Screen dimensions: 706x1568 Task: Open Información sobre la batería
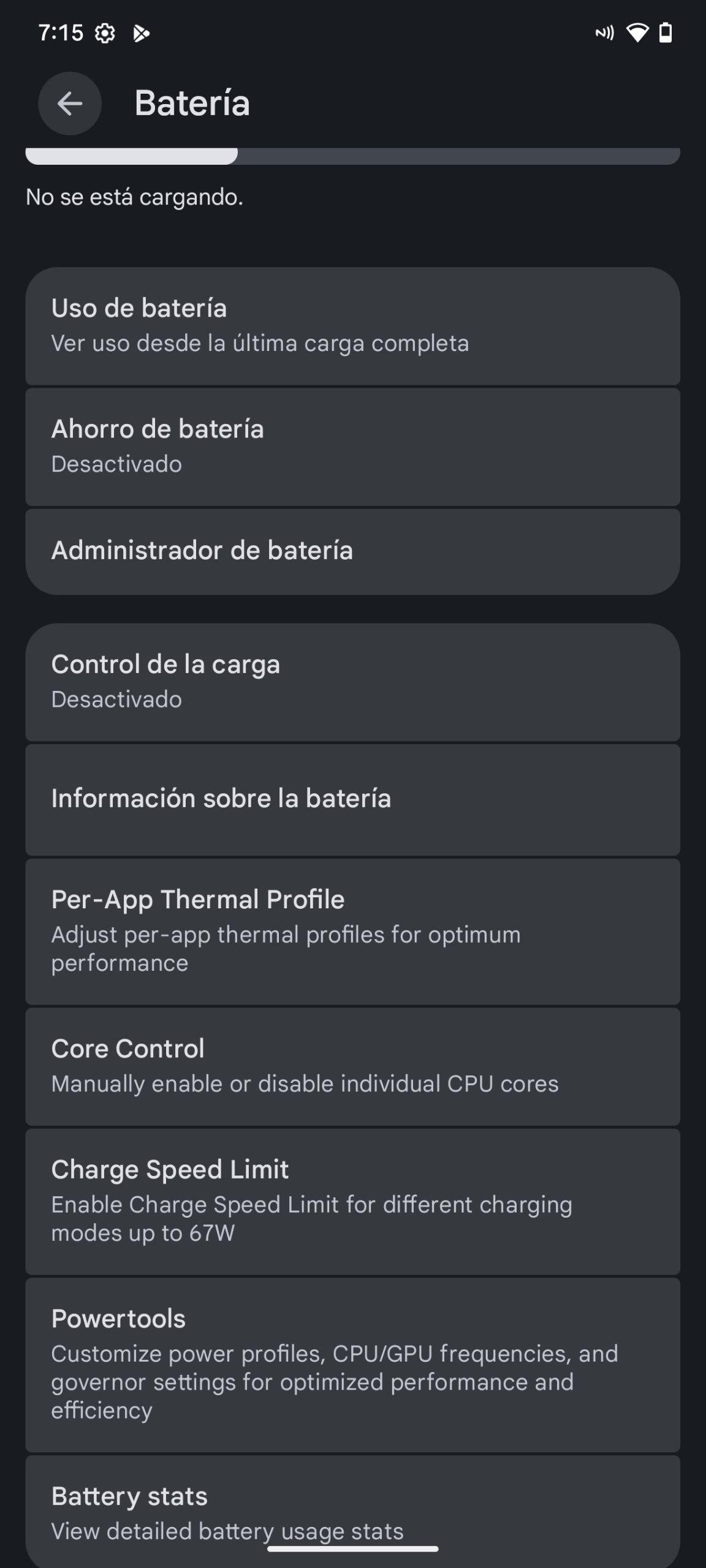[352, 799]
